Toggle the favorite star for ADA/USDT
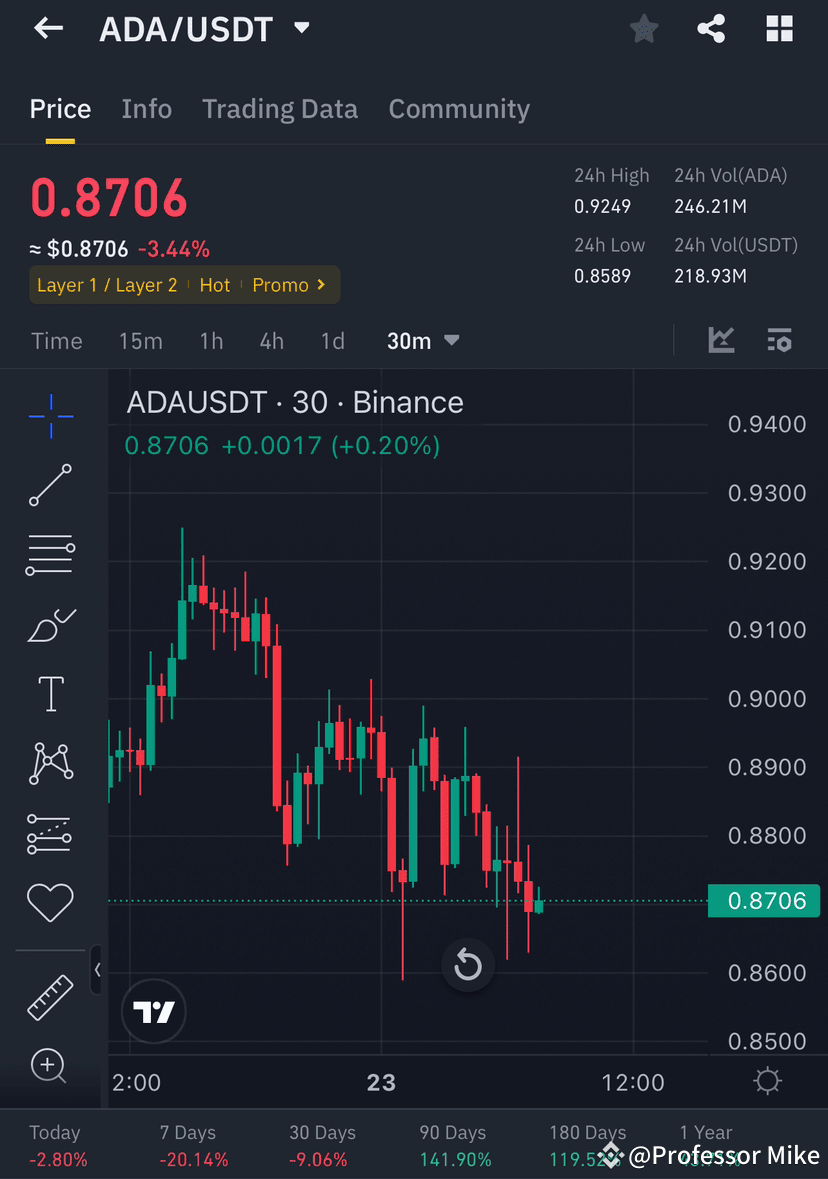 pyautogui.click(x=643, y=28)
